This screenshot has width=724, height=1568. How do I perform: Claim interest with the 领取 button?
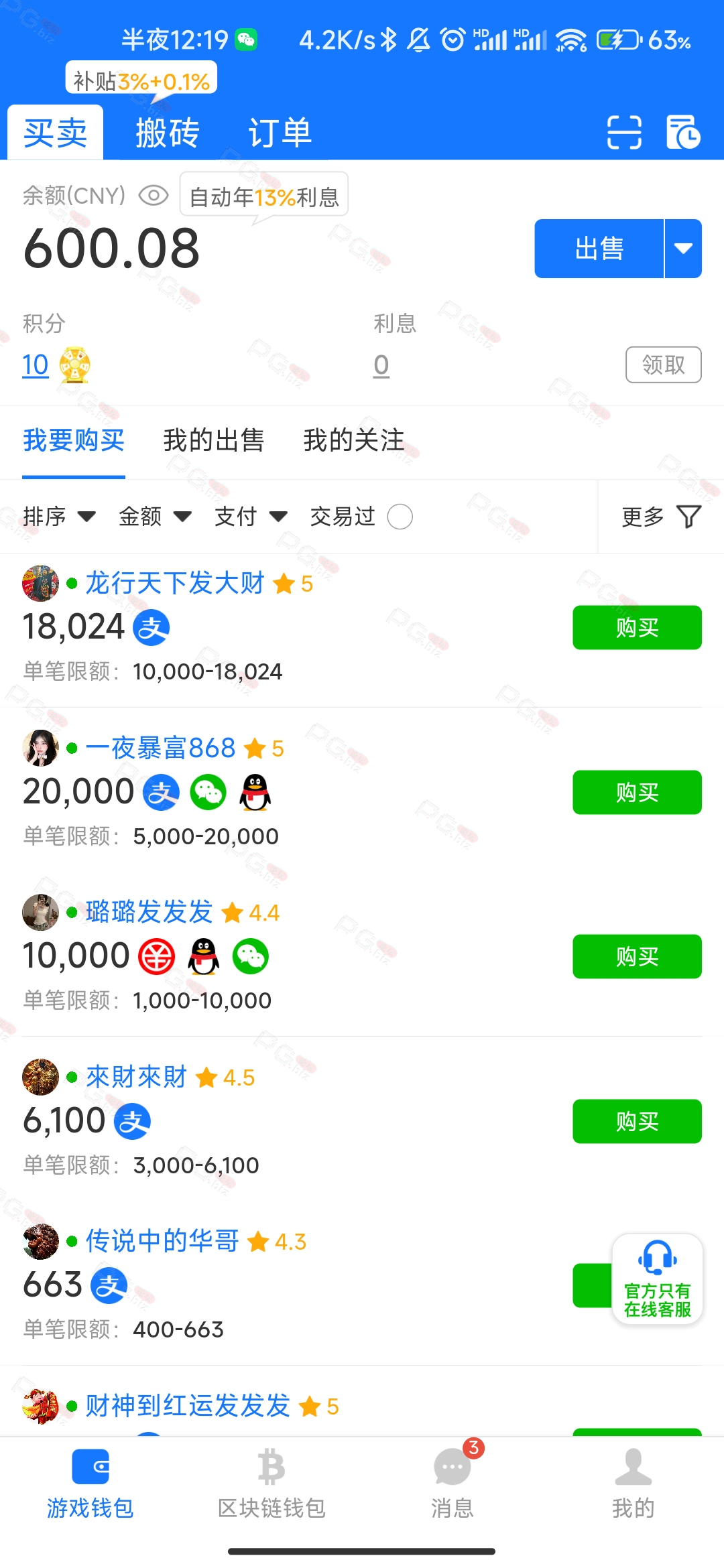[x=664, y=365]
